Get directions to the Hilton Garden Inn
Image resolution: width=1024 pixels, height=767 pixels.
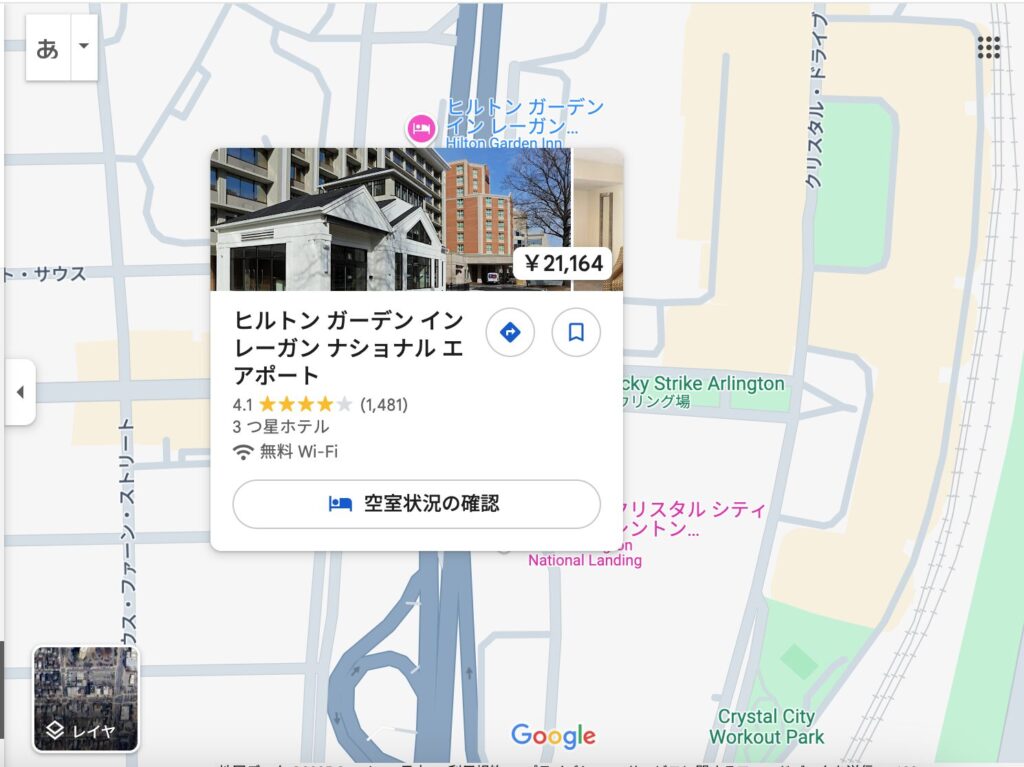[x=510, y=333]
